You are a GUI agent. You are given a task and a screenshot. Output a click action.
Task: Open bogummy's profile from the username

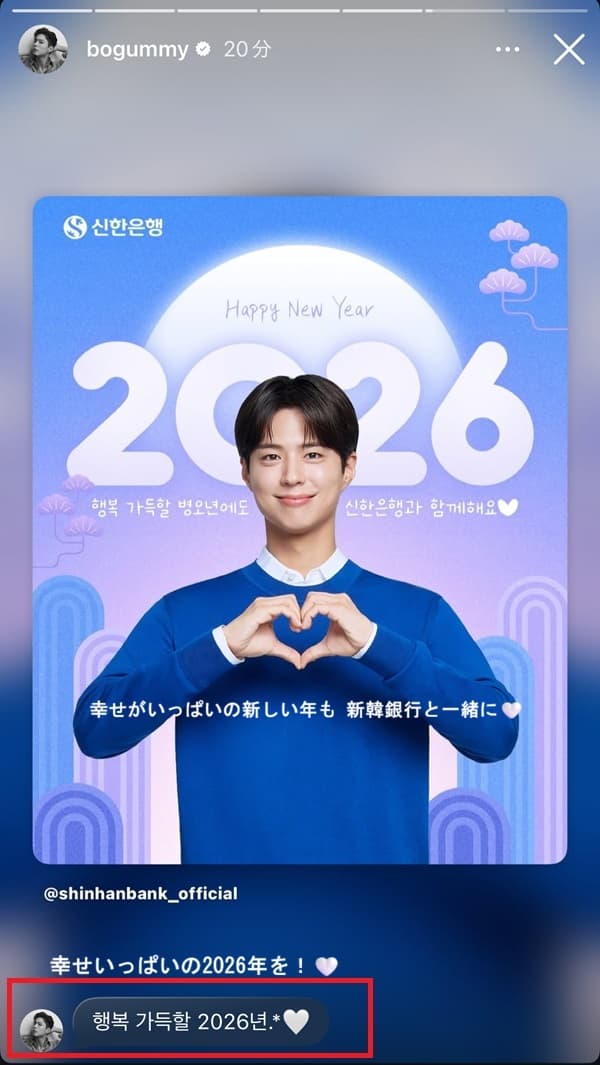(x=138, y=49)
